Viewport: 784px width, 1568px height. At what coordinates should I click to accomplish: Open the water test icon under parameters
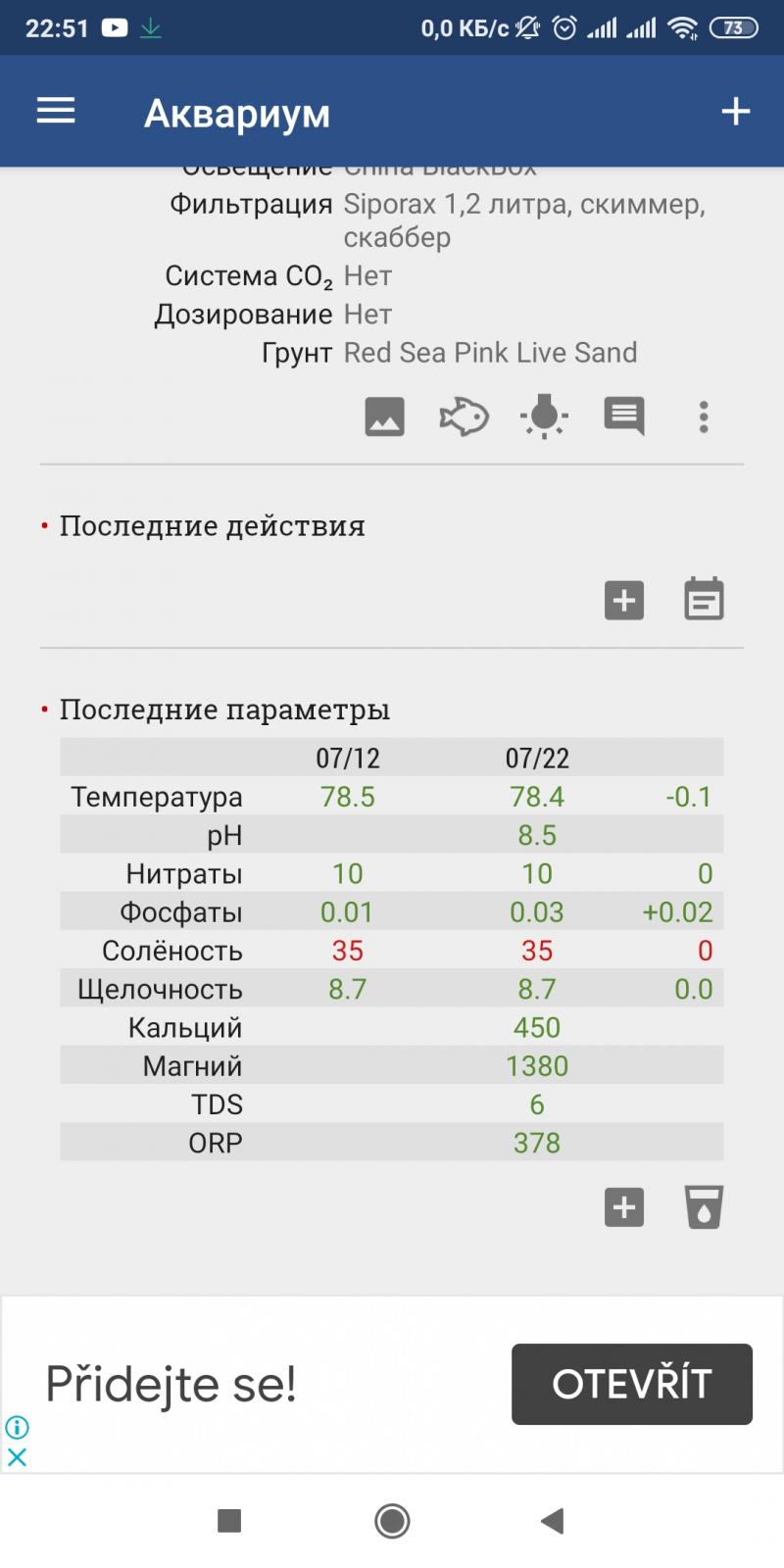tap(704, 1207)
